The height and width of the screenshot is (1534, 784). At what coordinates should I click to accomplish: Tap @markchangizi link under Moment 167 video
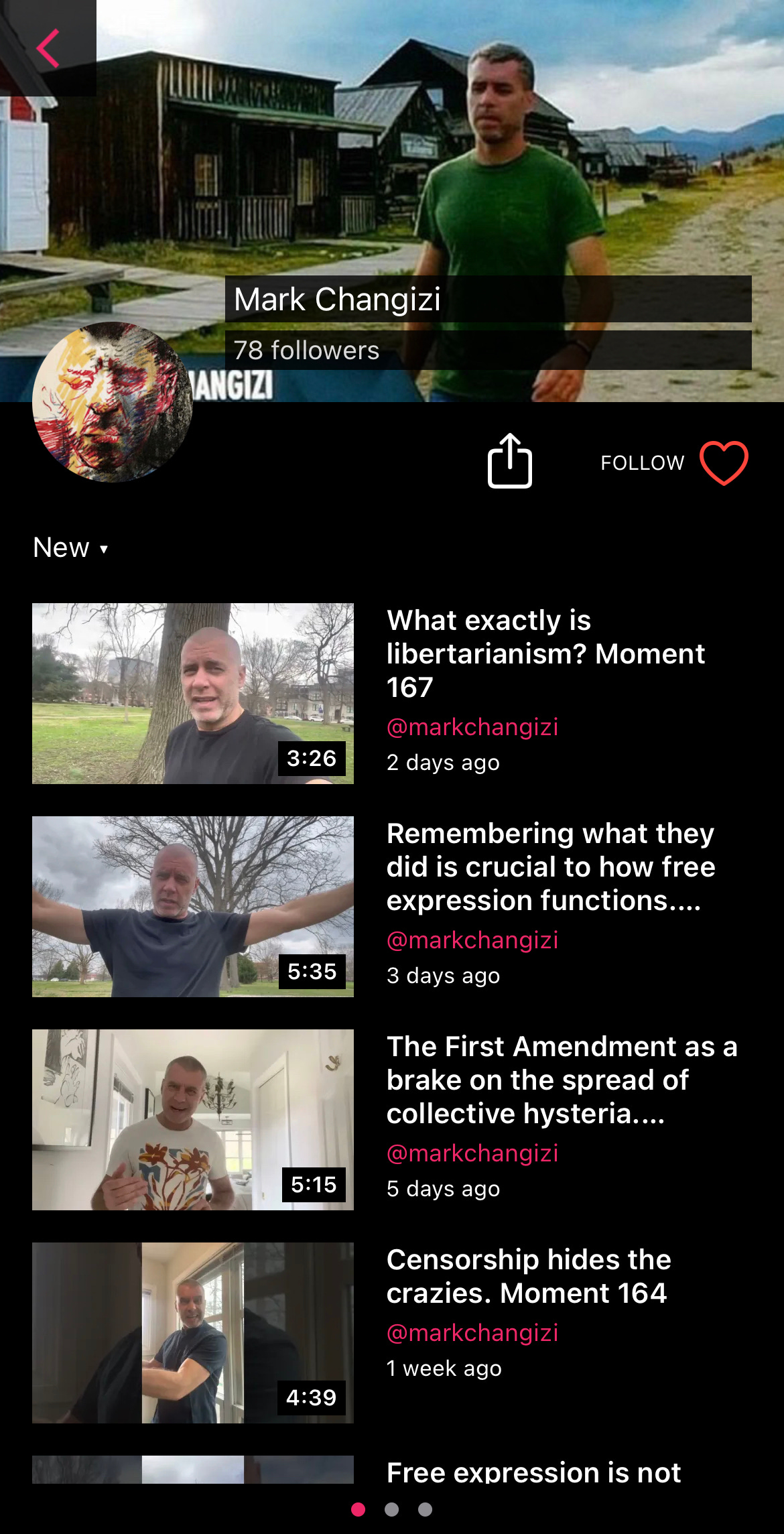(x=472, y=727)
